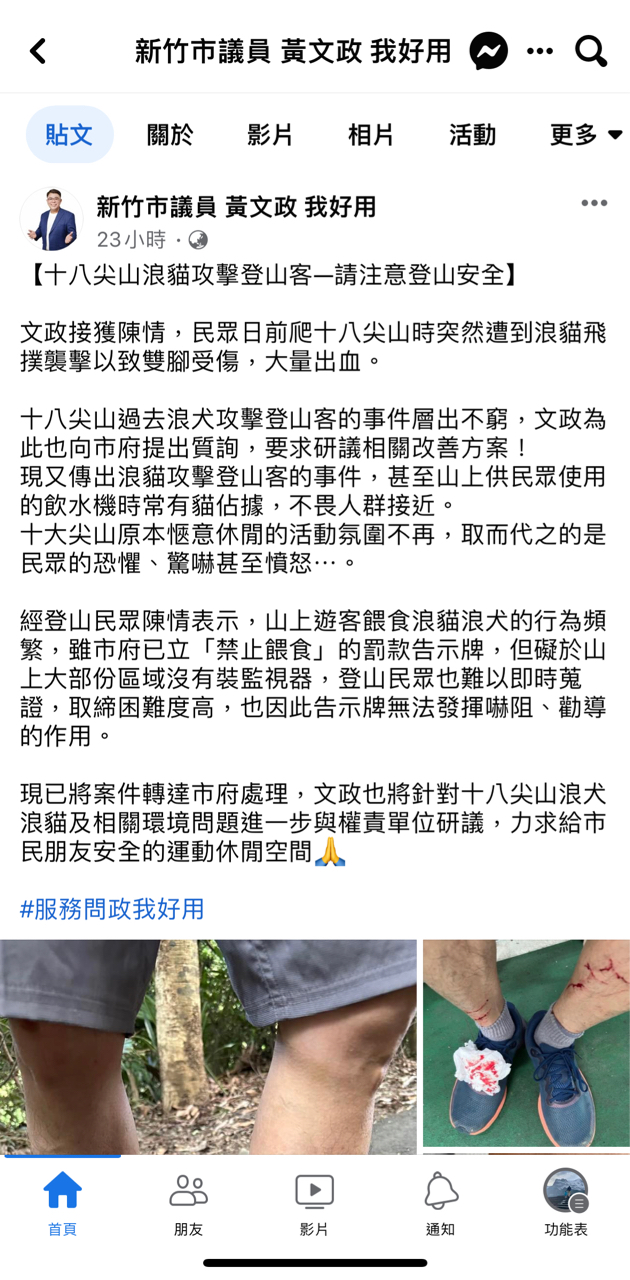This screenshot has height=1280, width=630.
Task: Tap the #服務問政我好用 hashtag
Action: (112, 909)
